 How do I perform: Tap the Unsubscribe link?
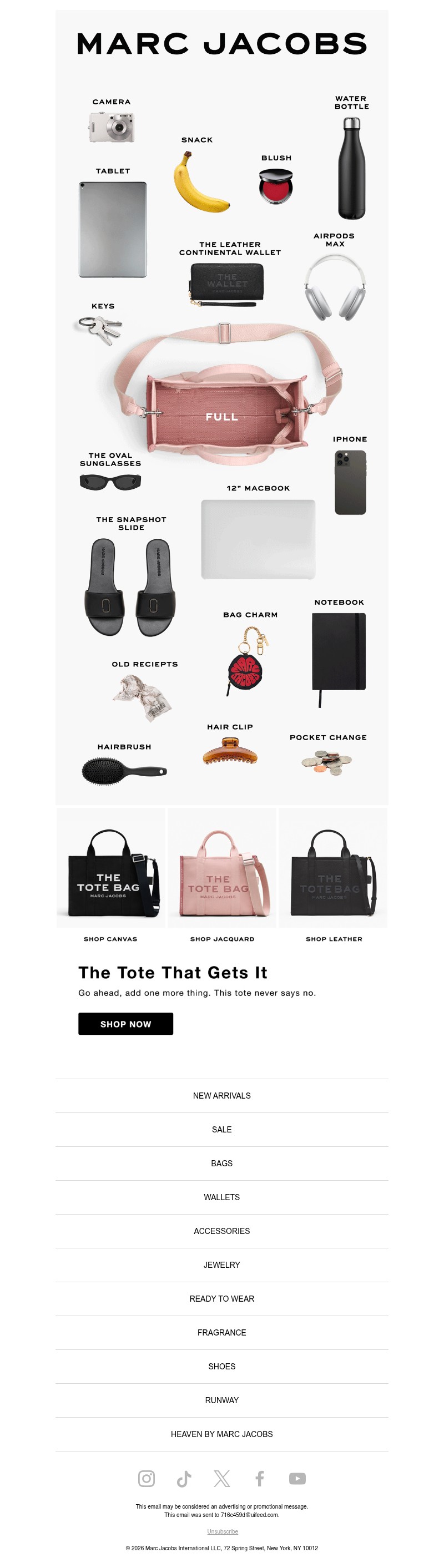[x=223, y=1531]
